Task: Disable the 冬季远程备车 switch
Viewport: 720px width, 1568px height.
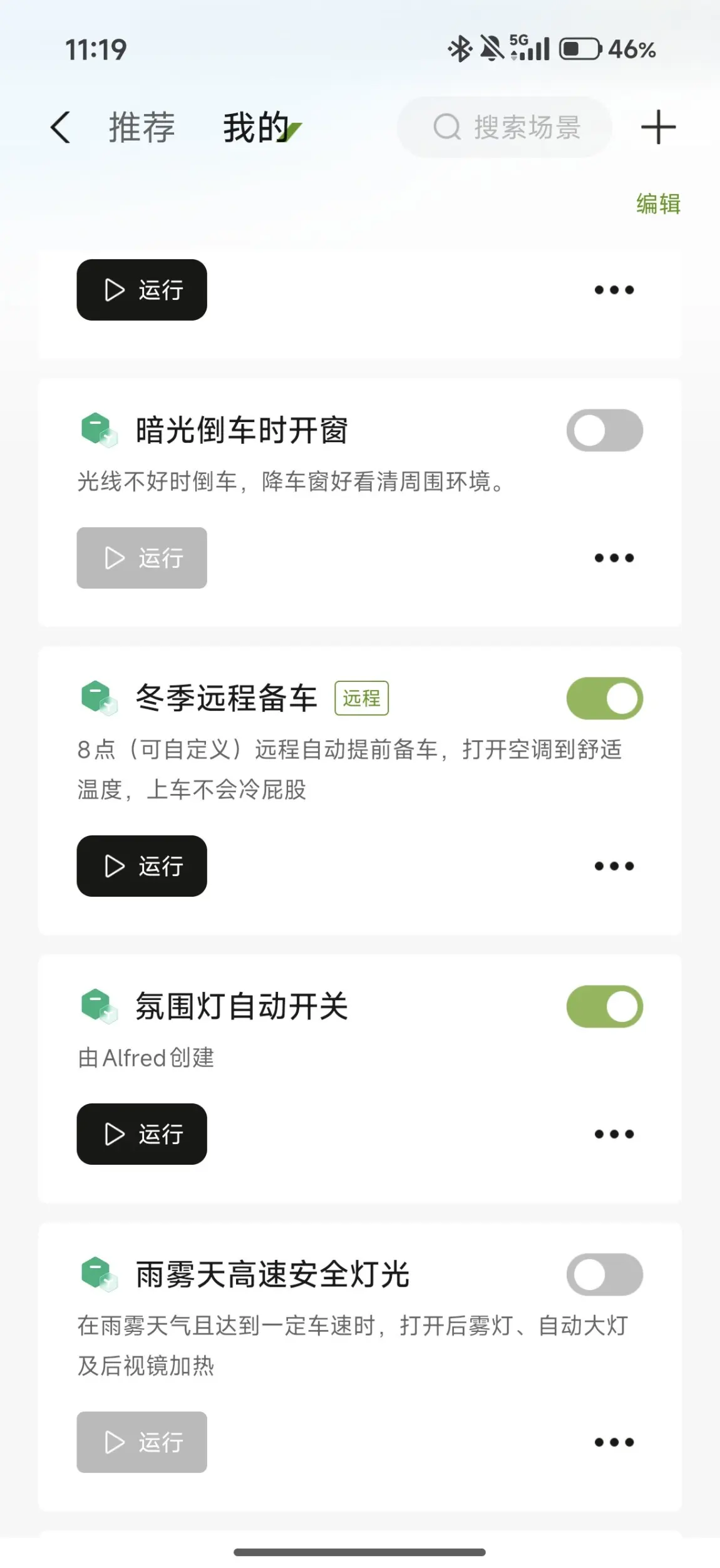Action: point(604,698)
